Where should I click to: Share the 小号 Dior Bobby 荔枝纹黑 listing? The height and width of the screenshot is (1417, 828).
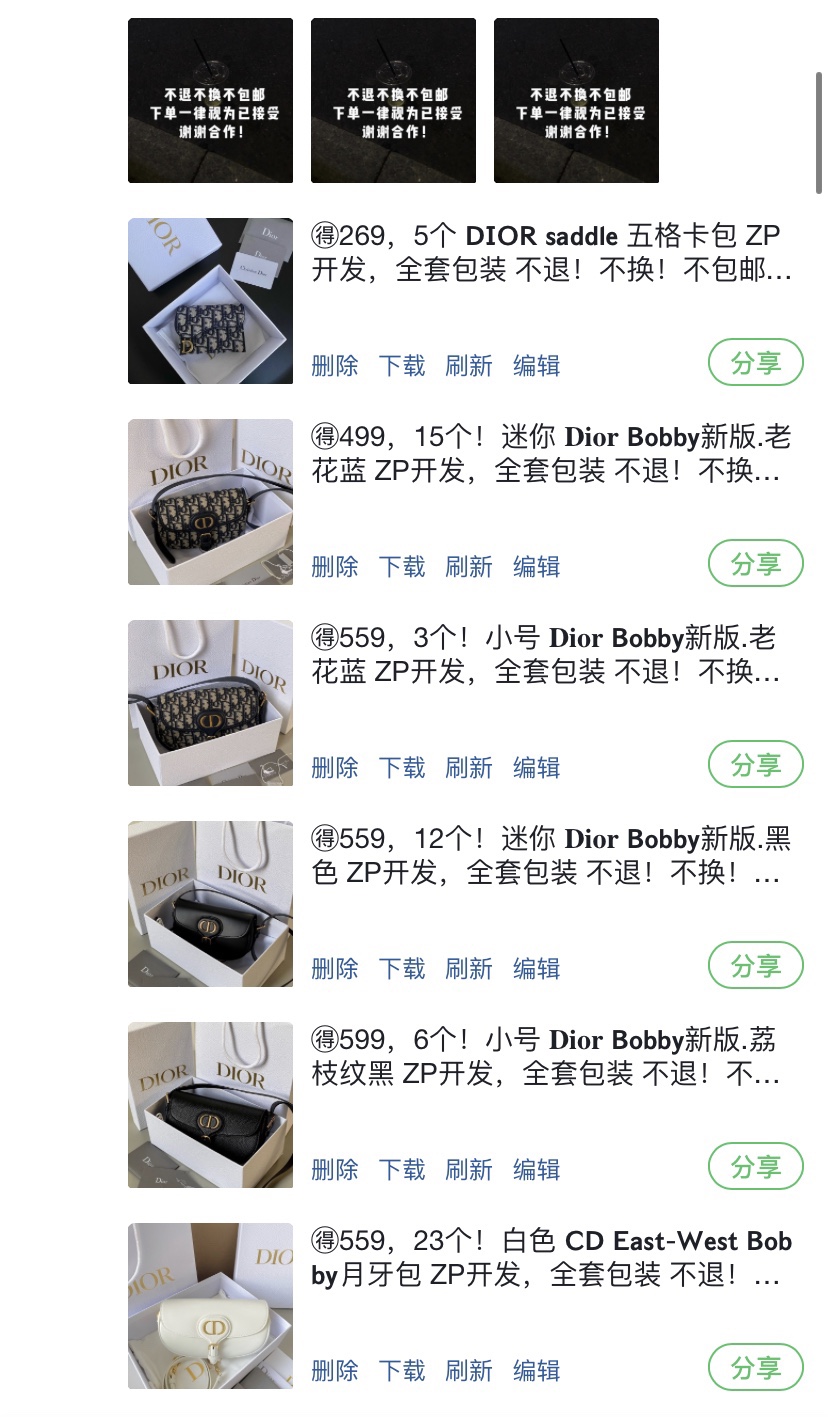755,1166
